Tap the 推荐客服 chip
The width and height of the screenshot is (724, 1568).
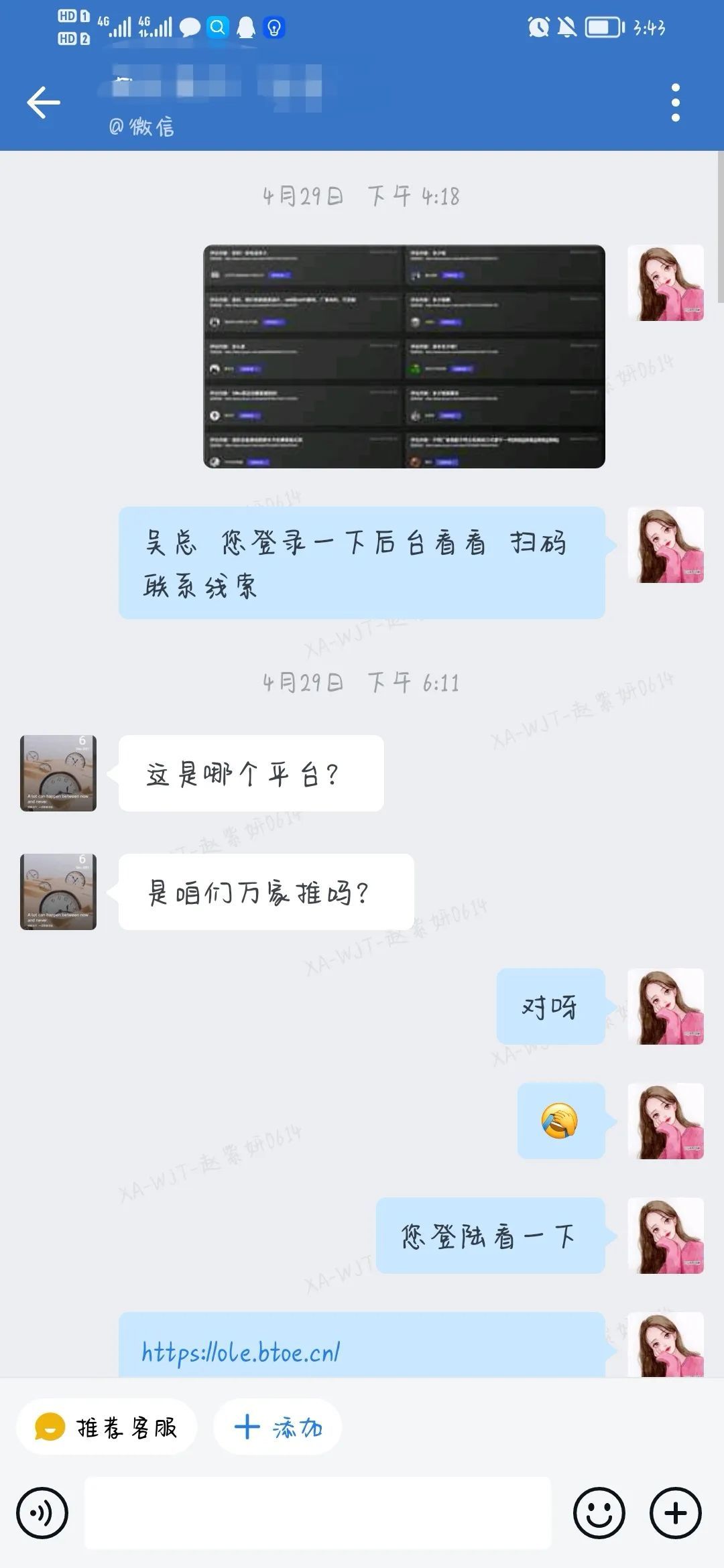[107, 1427]
